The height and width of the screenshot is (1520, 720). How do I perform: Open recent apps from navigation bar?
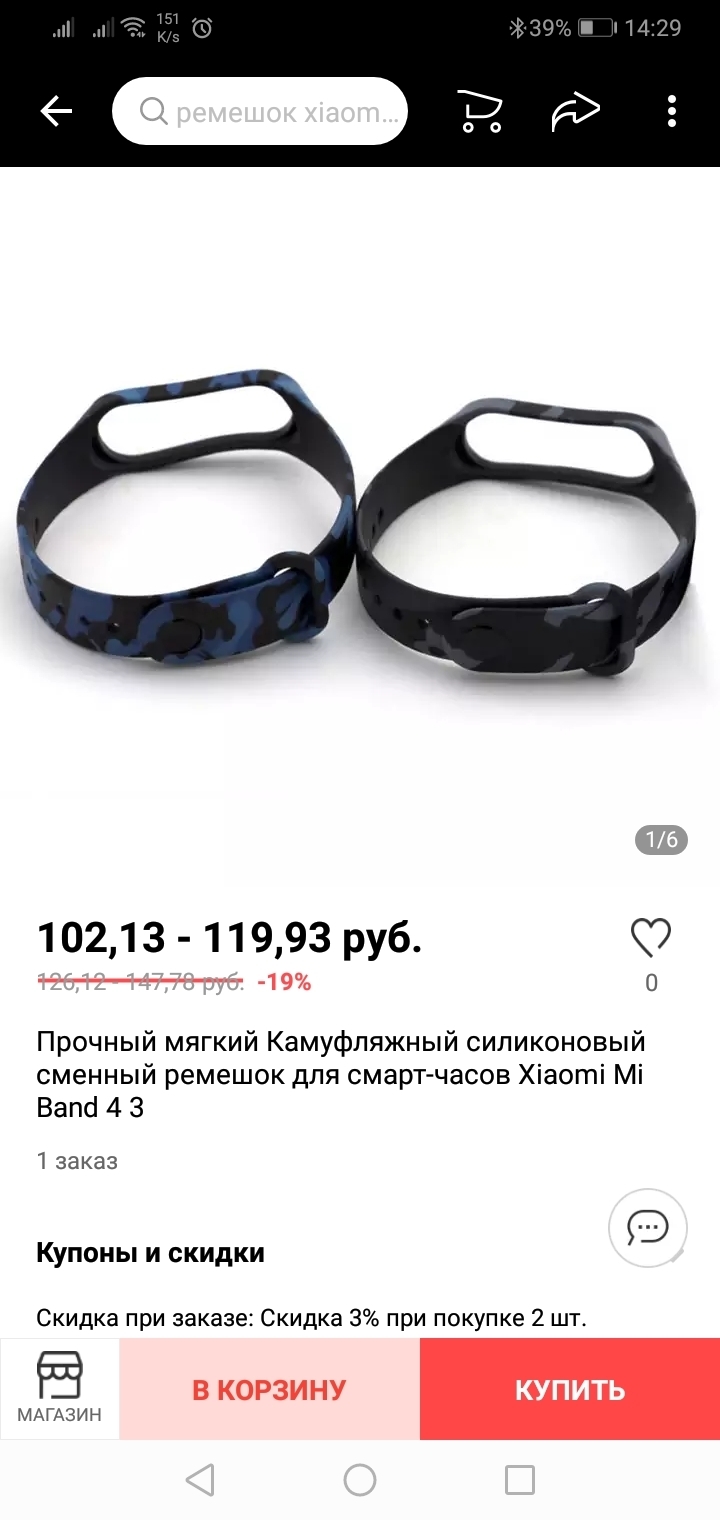point(520,1480)
